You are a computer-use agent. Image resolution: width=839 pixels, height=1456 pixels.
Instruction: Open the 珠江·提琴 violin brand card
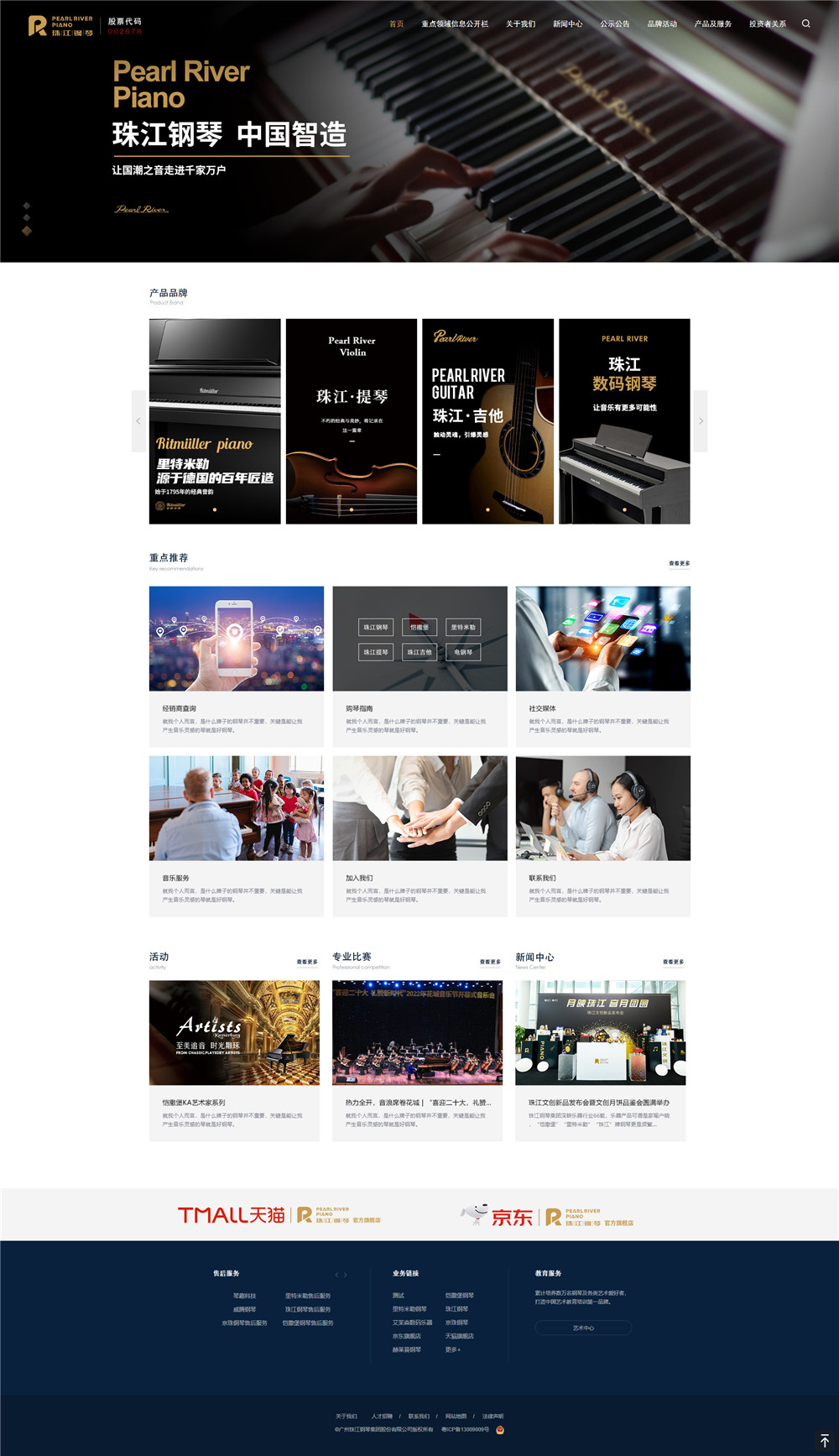pyautogui.click(x=352, y=421)
